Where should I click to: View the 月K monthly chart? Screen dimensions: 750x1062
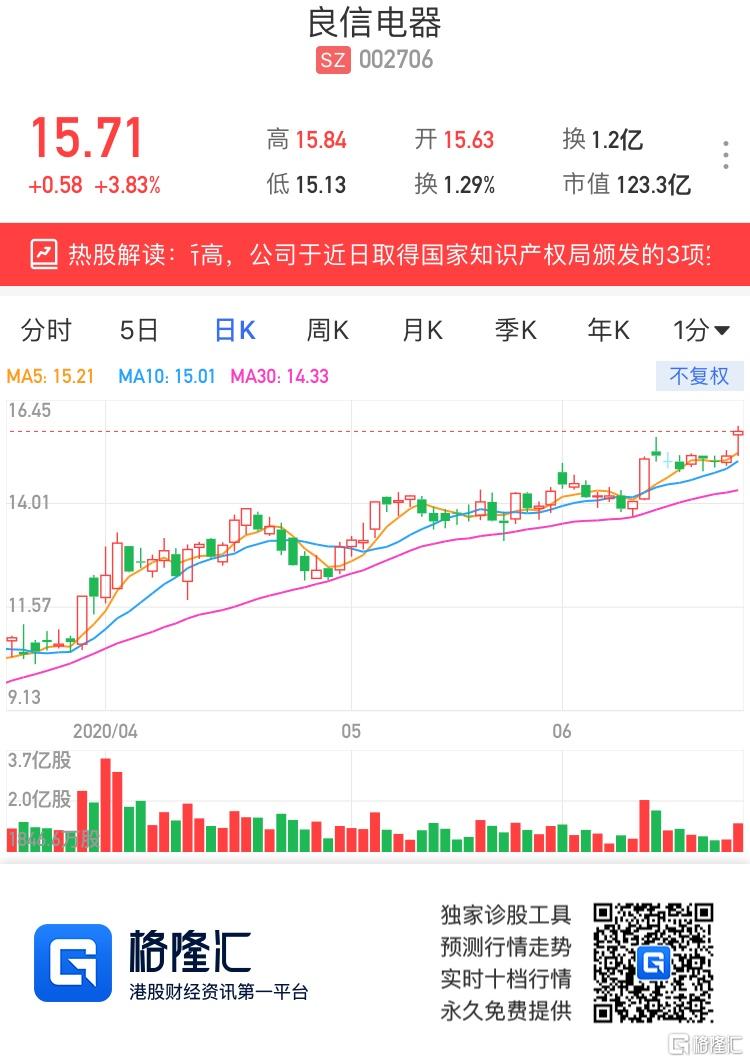click(422, 330)
